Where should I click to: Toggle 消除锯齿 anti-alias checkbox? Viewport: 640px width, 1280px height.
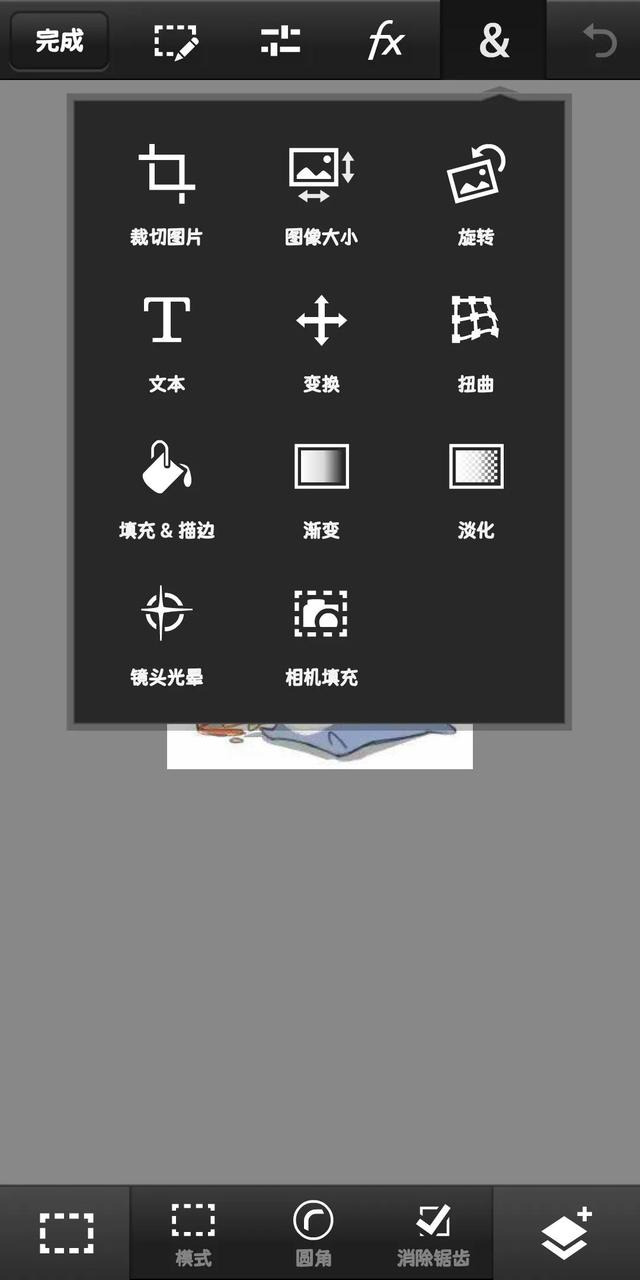433,1234
